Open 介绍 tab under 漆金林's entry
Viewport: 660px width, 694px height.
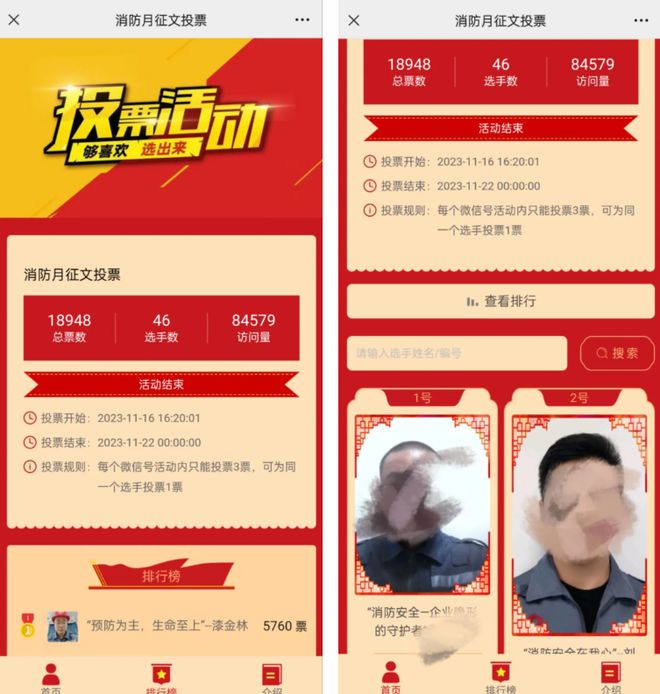click(x=272, y=678)
